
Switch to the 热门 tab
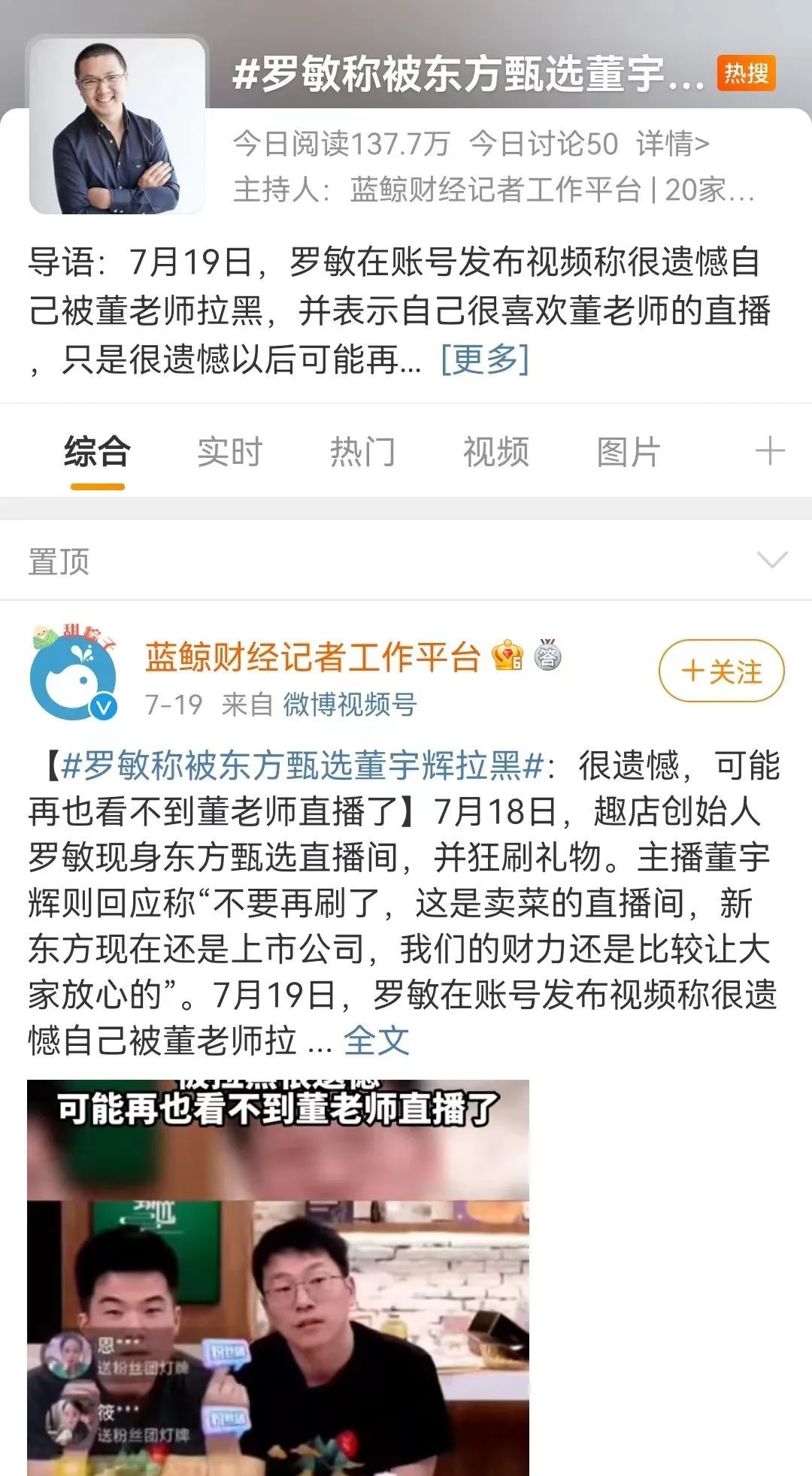coord(362,453)
